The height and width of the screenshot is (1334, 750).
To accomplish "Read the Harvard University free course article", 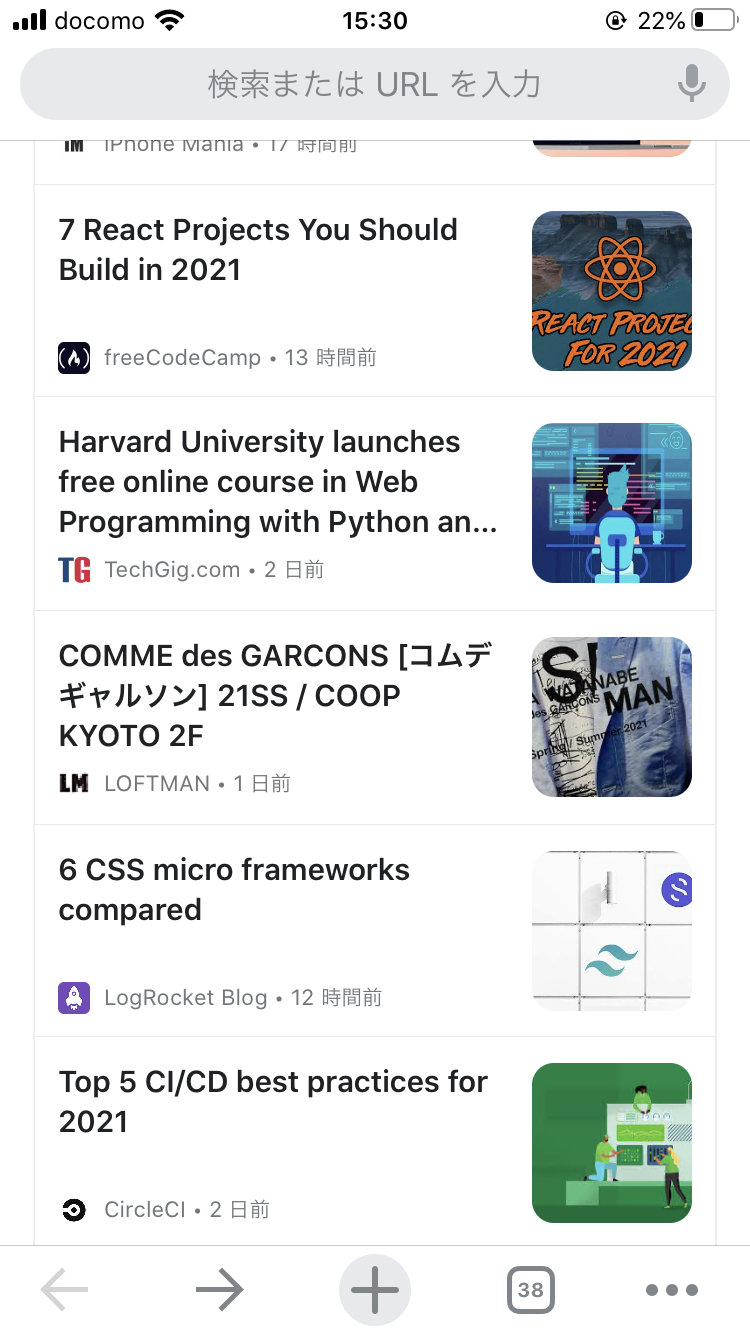I will click(278, 482).
